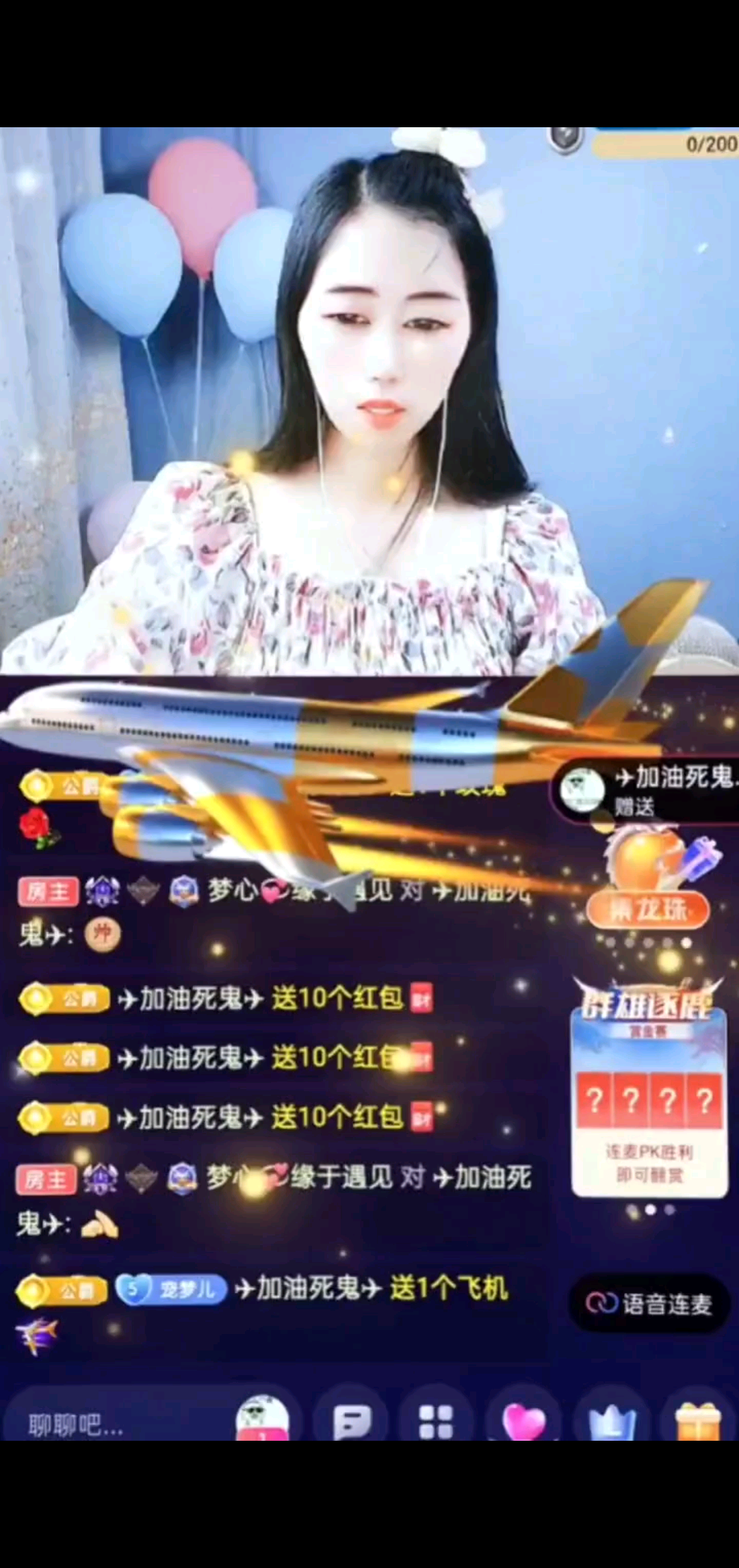Open the gift box panel

click(698, 1422)
